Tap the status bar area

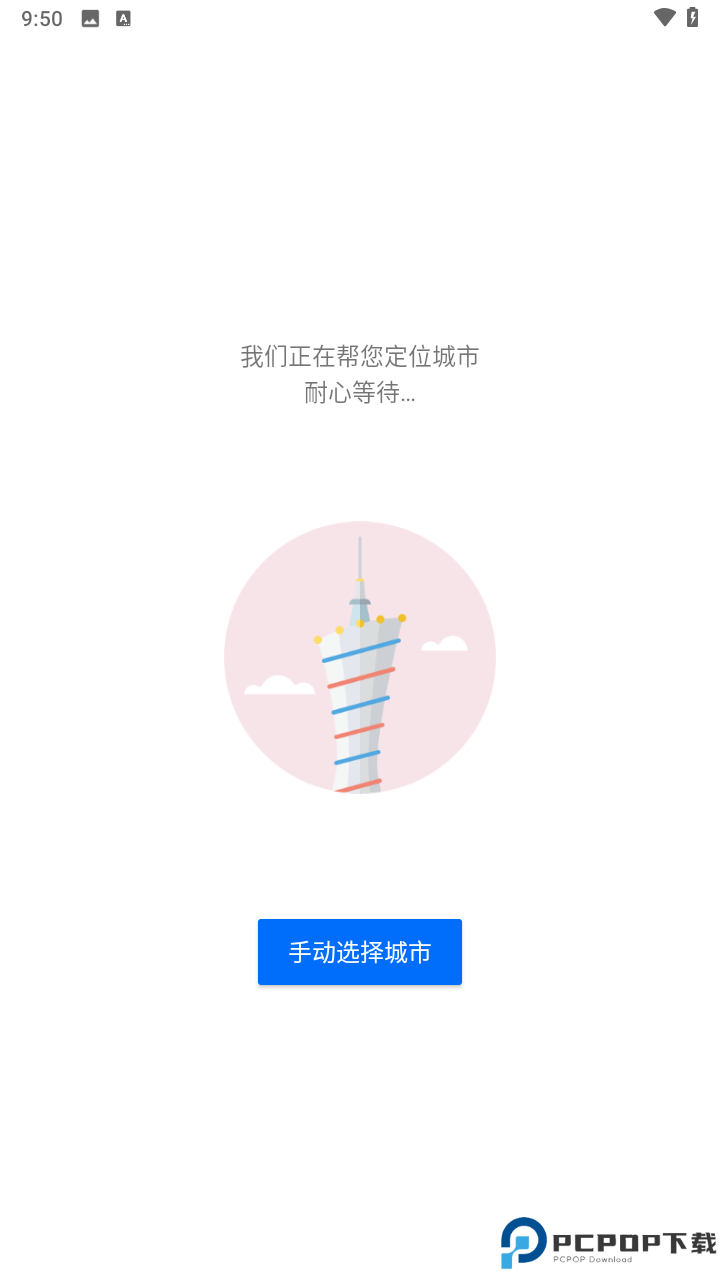(360, 17)
